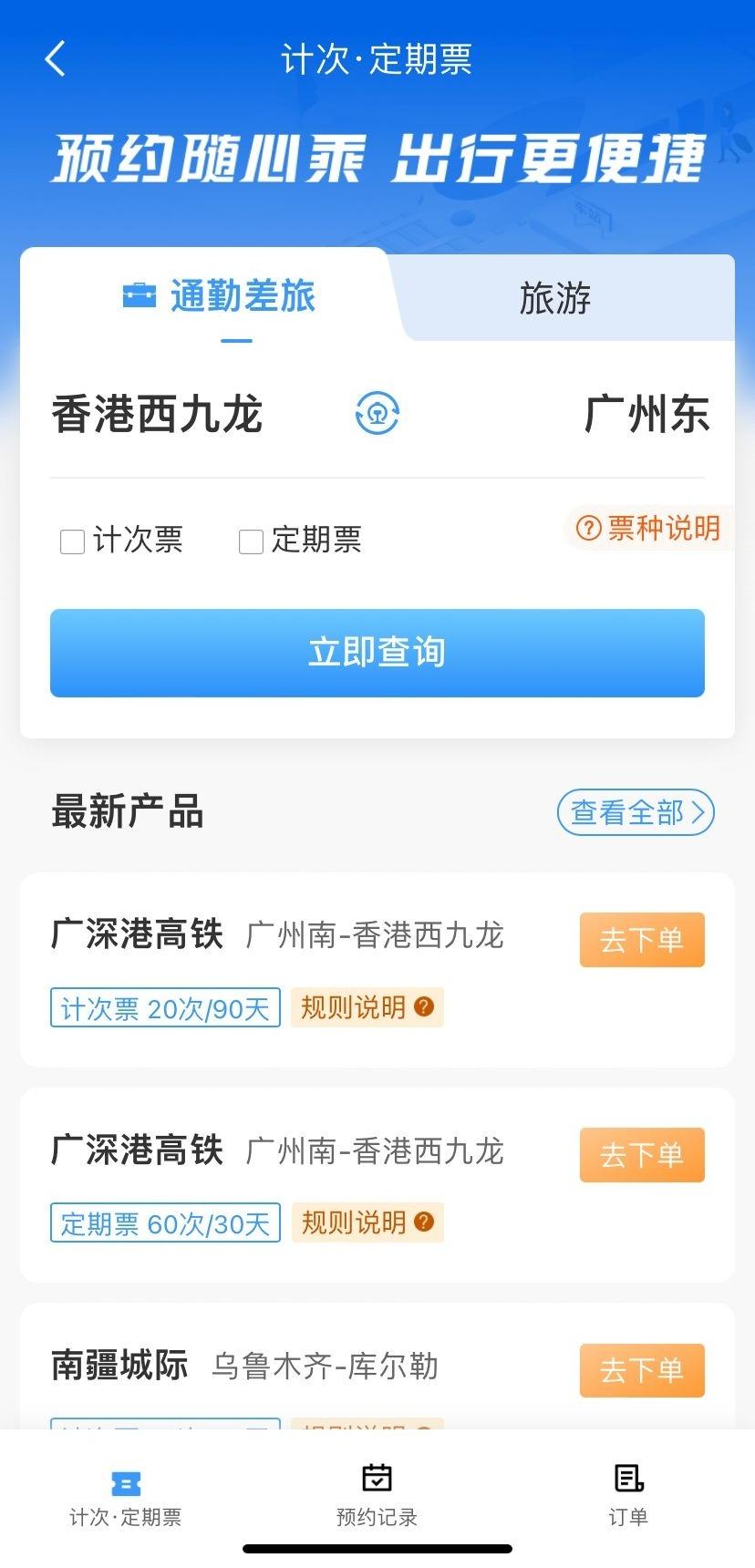Tap 去下单 for 计次票 20次/90天
Screen dimensions: 755x1568
[642, 940]
